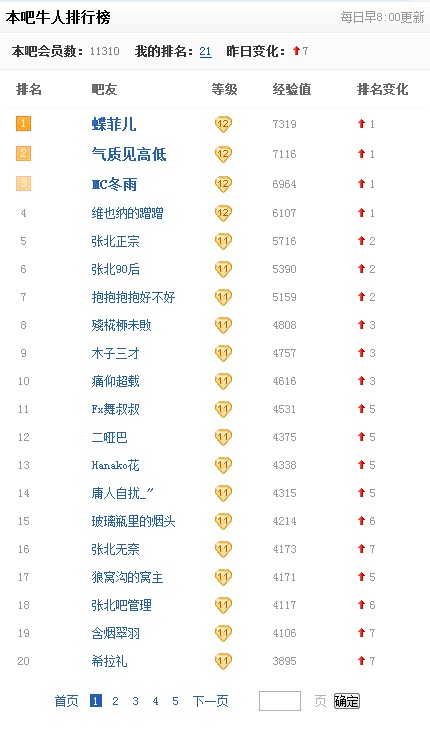View 木子三才's profile

[x=115, y=353]
